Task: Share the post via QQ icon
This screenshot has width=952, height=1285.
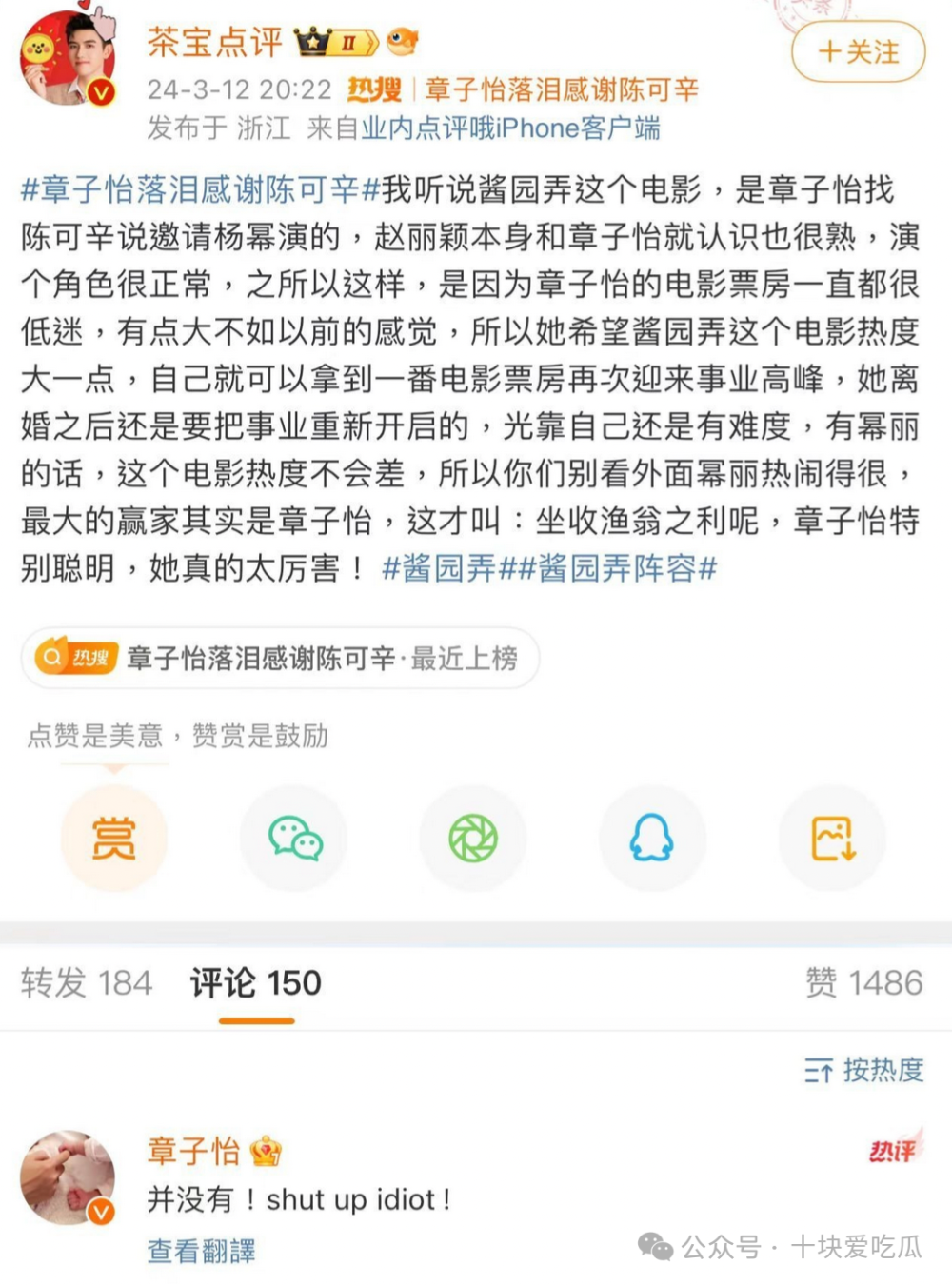Action: coord(651,838)
